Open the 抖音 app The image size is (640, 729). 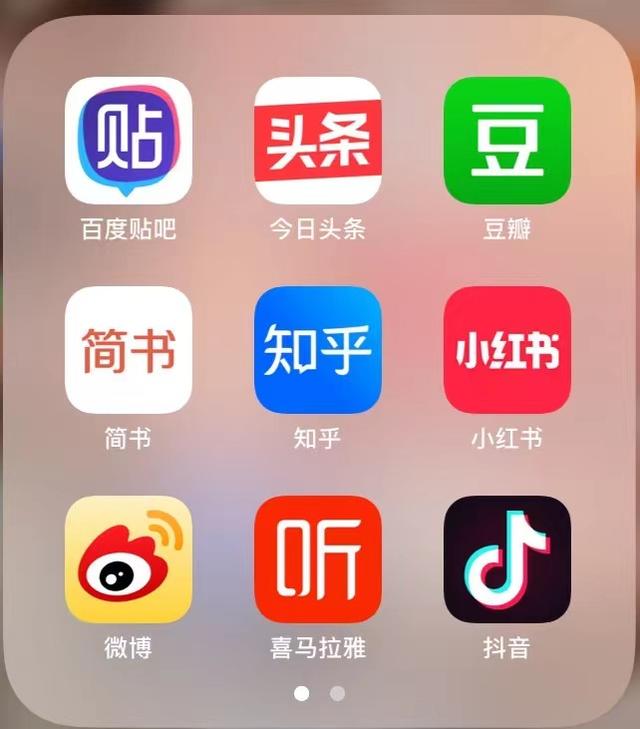pos(507,559)
